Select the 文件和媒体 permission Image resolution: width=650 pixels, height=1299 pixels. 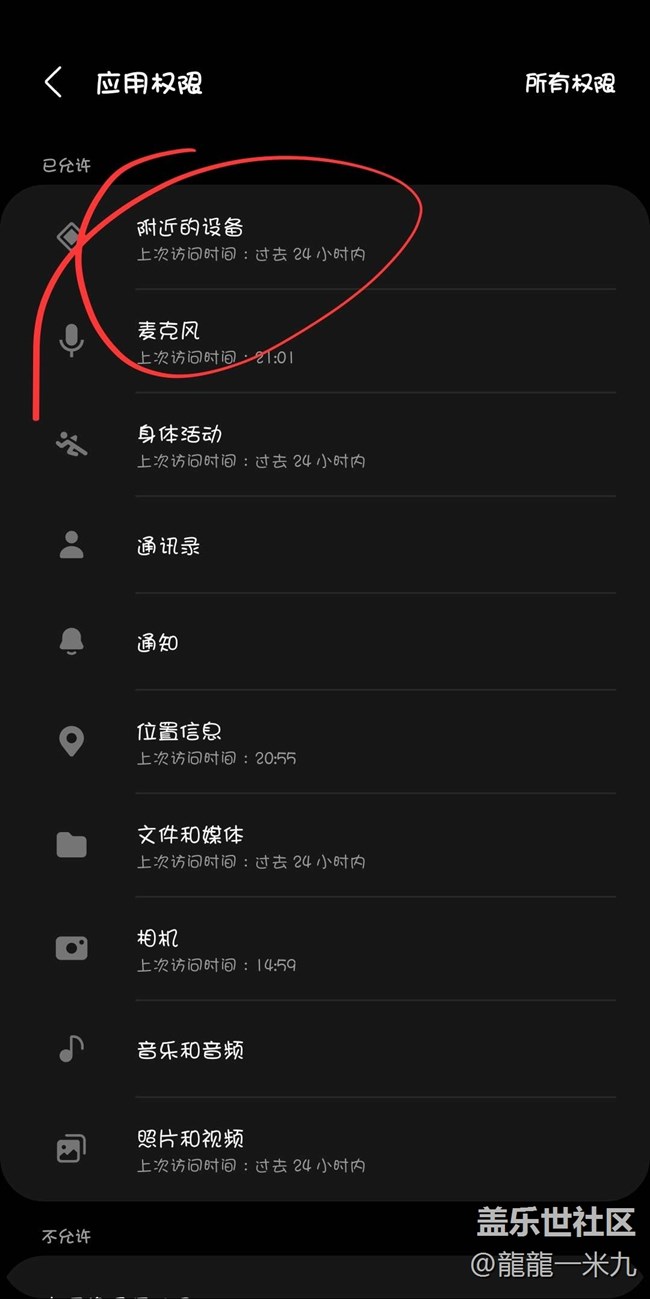point(325,846)
